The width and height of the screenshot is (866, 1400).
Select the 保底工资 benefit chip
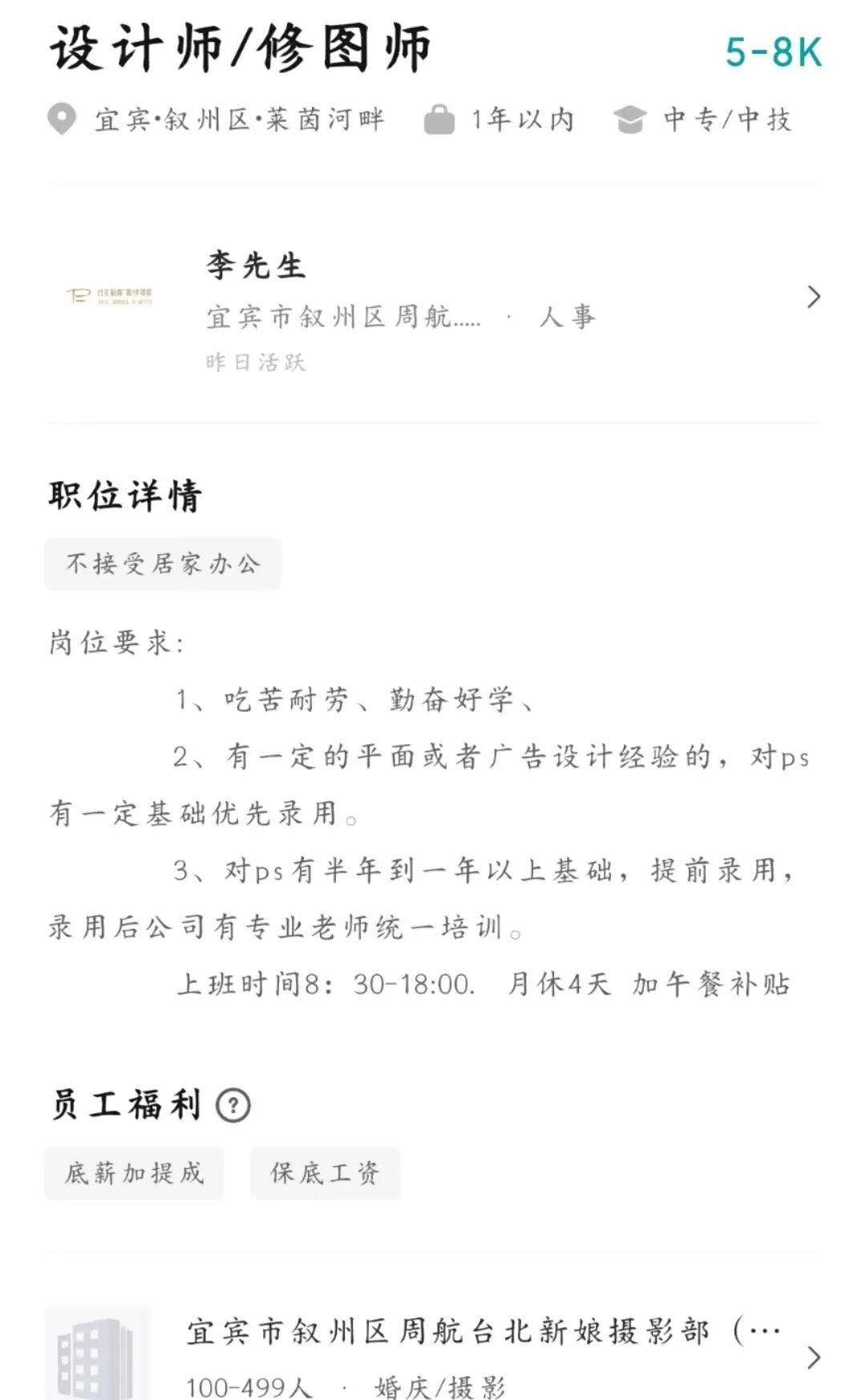pyautogui.click(x=325, y=1173)
